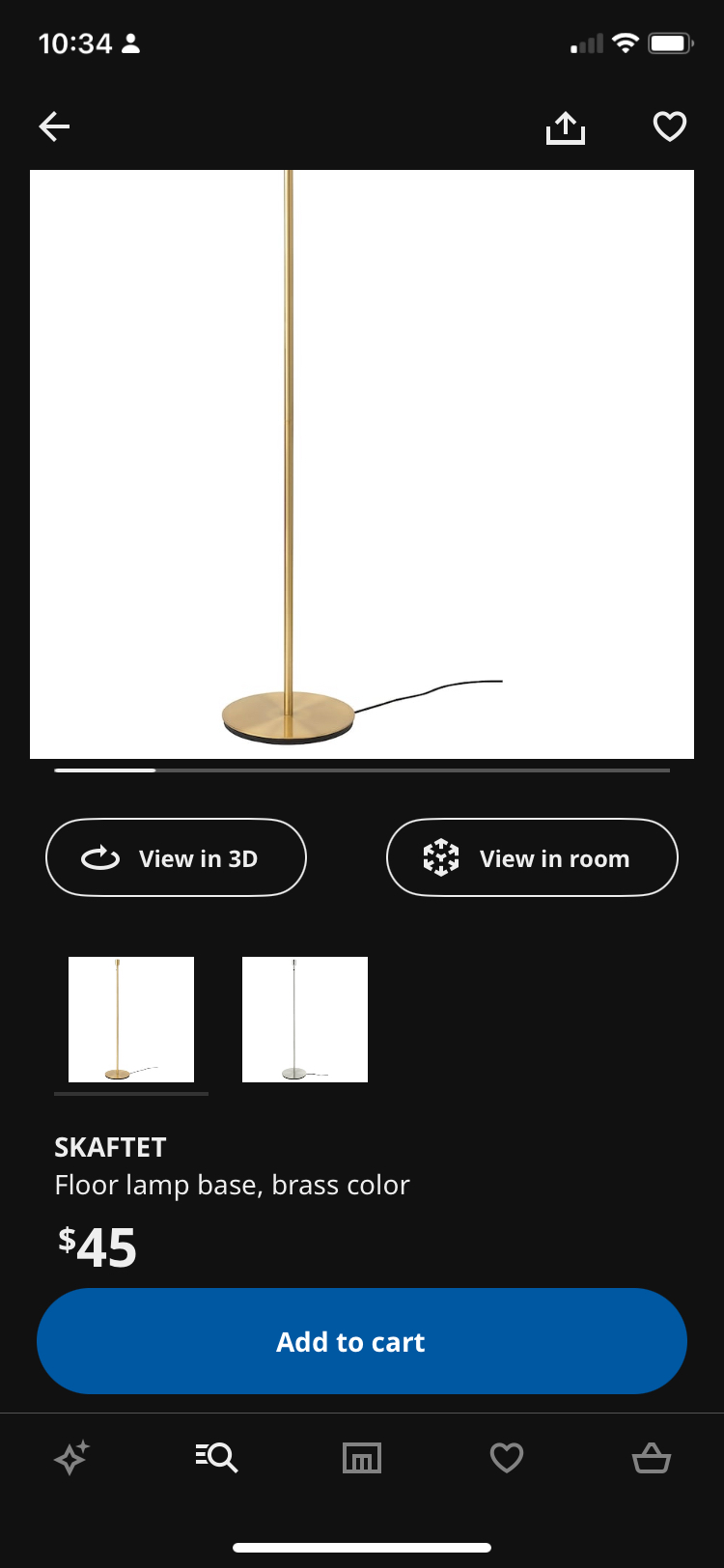Tap the user profile icon in status bar
The width and height of the screenshot is (724, 1568).
pos(130,42)
